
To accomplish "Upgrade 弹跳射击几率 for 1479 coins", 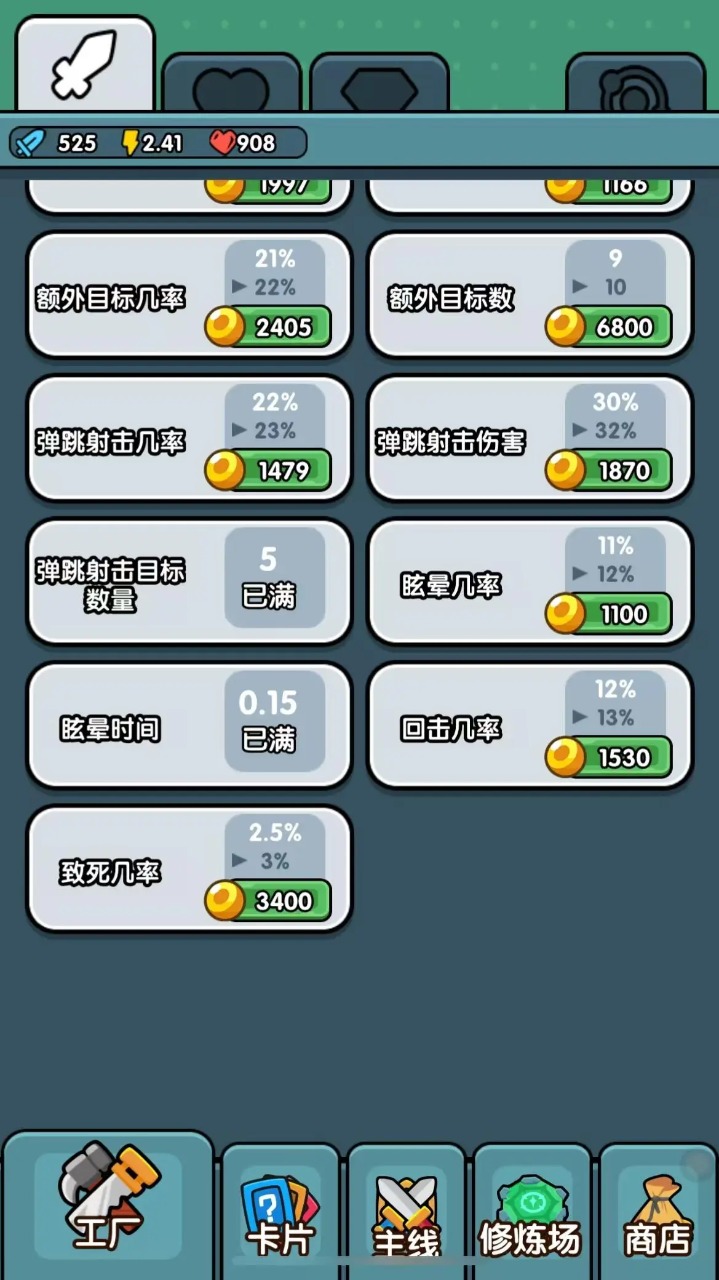I will point(270,470).
